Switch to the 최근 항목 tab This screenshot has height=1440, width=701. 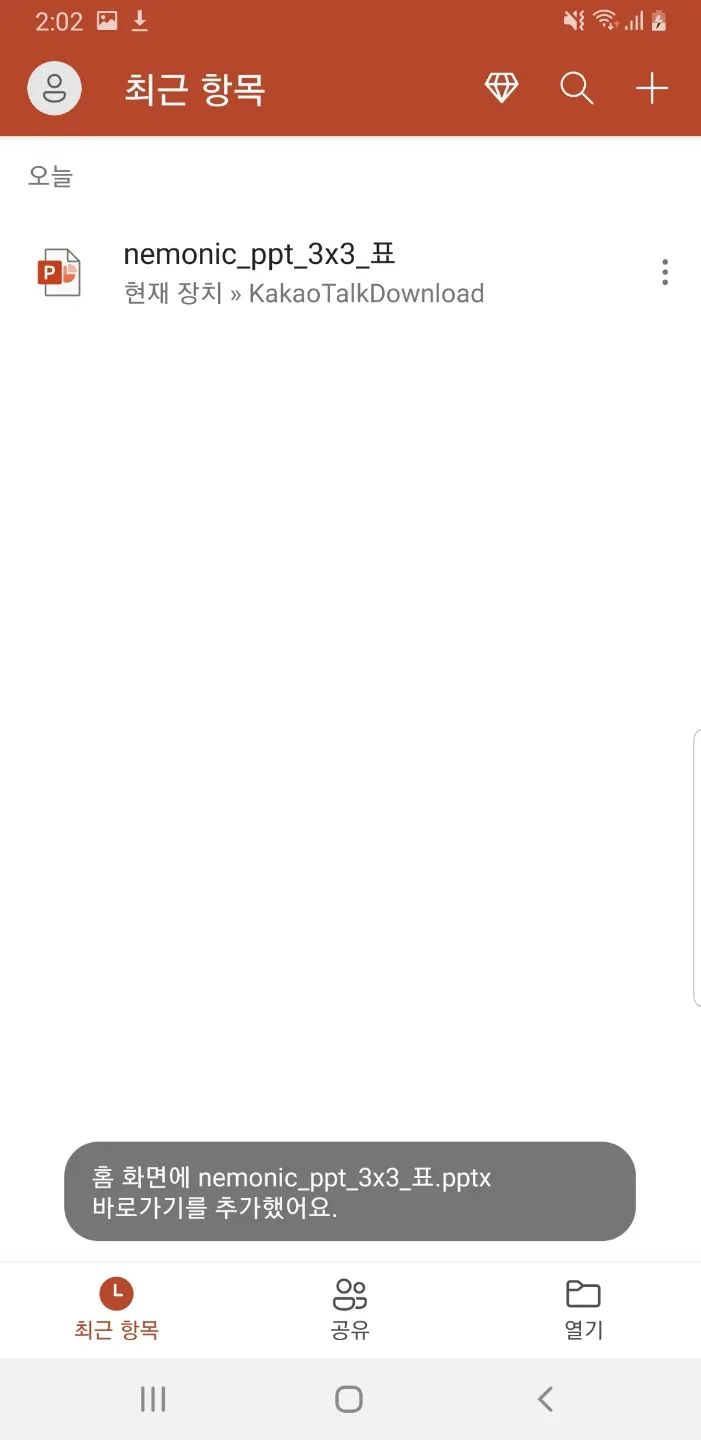117,1309
